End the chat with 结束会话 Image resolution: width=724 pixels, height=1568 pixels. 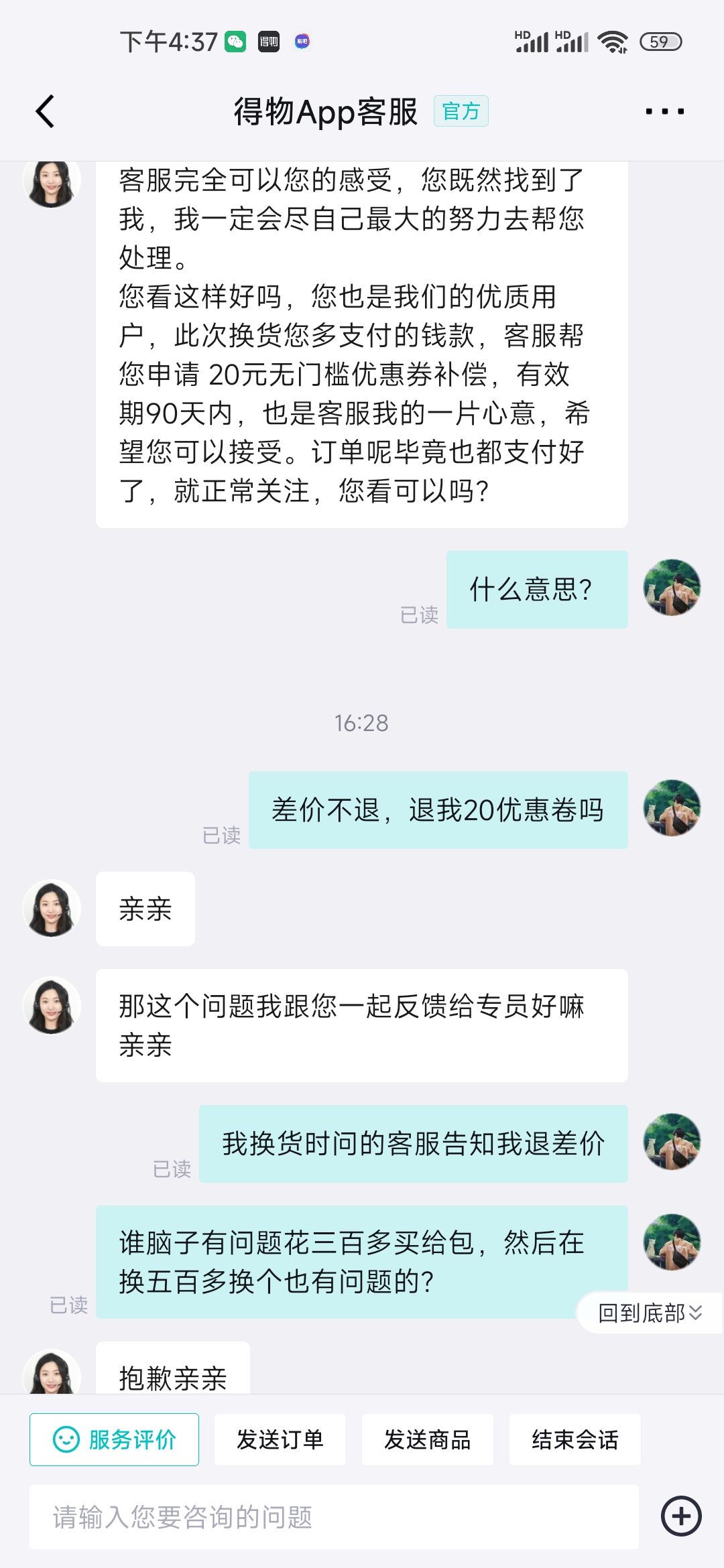coord(575,1439)
